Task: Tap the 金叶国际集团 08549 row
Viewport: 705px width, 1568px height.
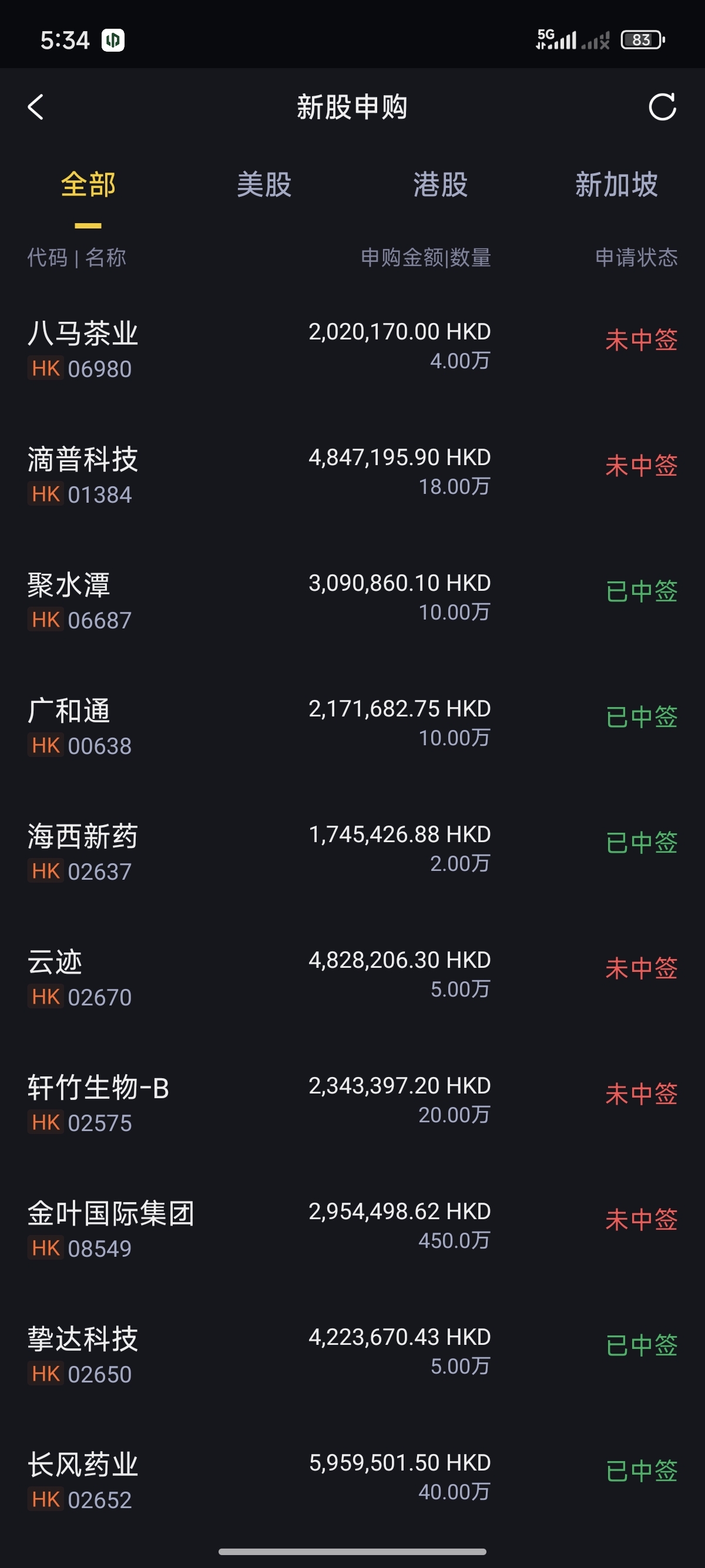Action: (x=352, y=1229)
